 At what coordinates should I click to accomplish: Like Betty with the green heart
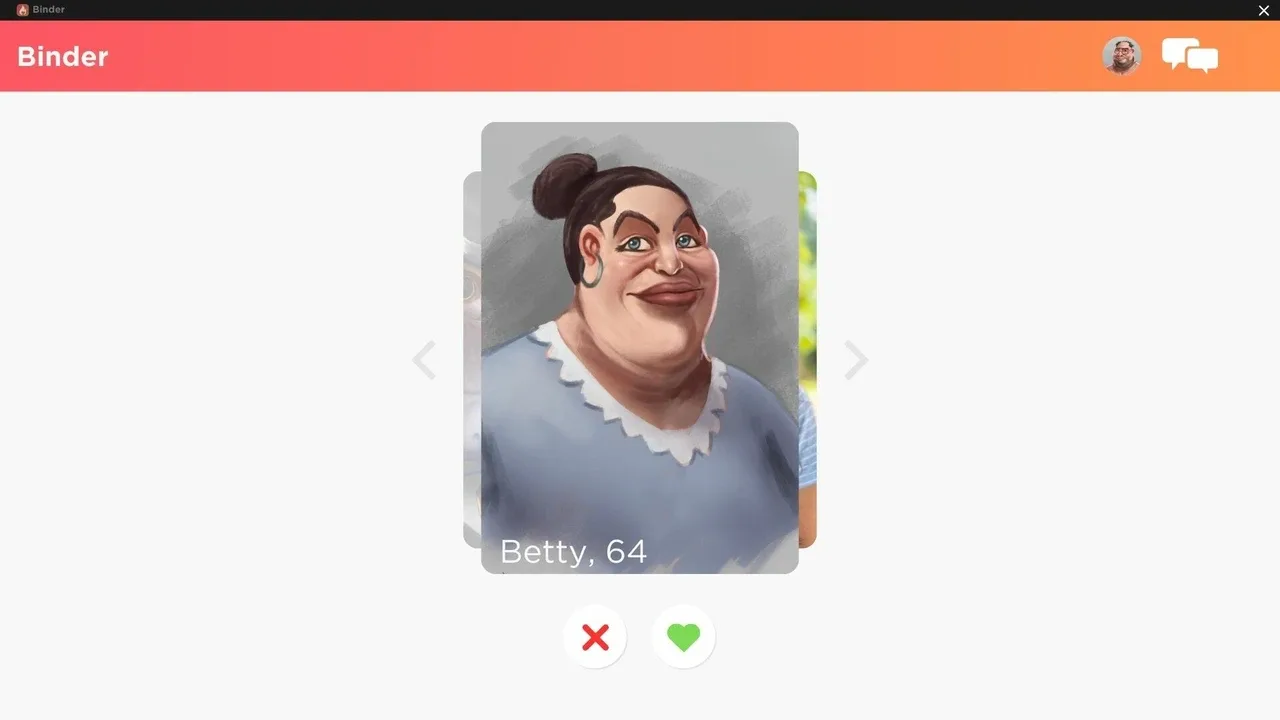click(x=684, y=637)
